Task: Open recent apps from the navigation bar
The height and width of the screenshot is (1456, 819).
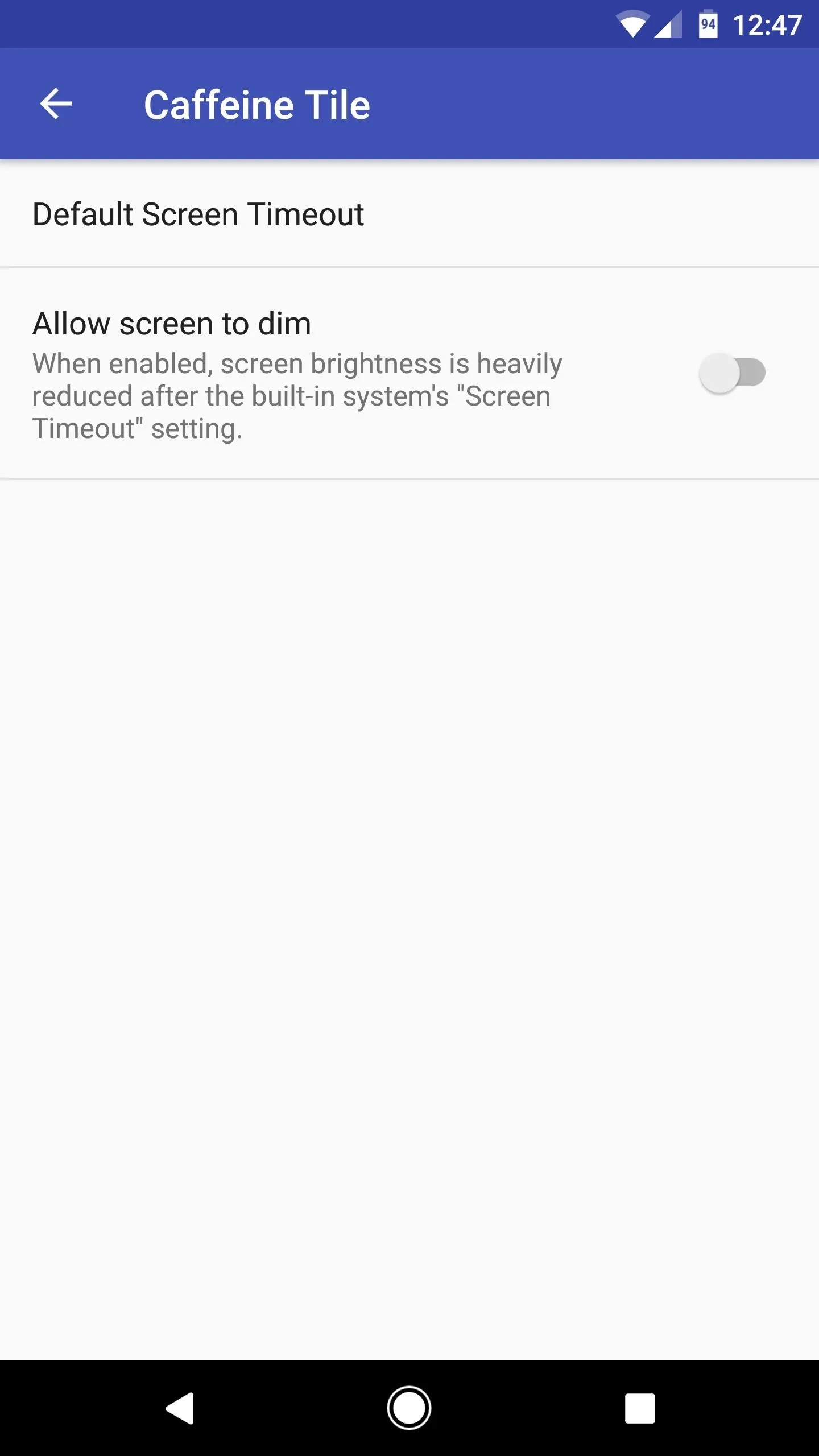Action: coord(640,1408)
